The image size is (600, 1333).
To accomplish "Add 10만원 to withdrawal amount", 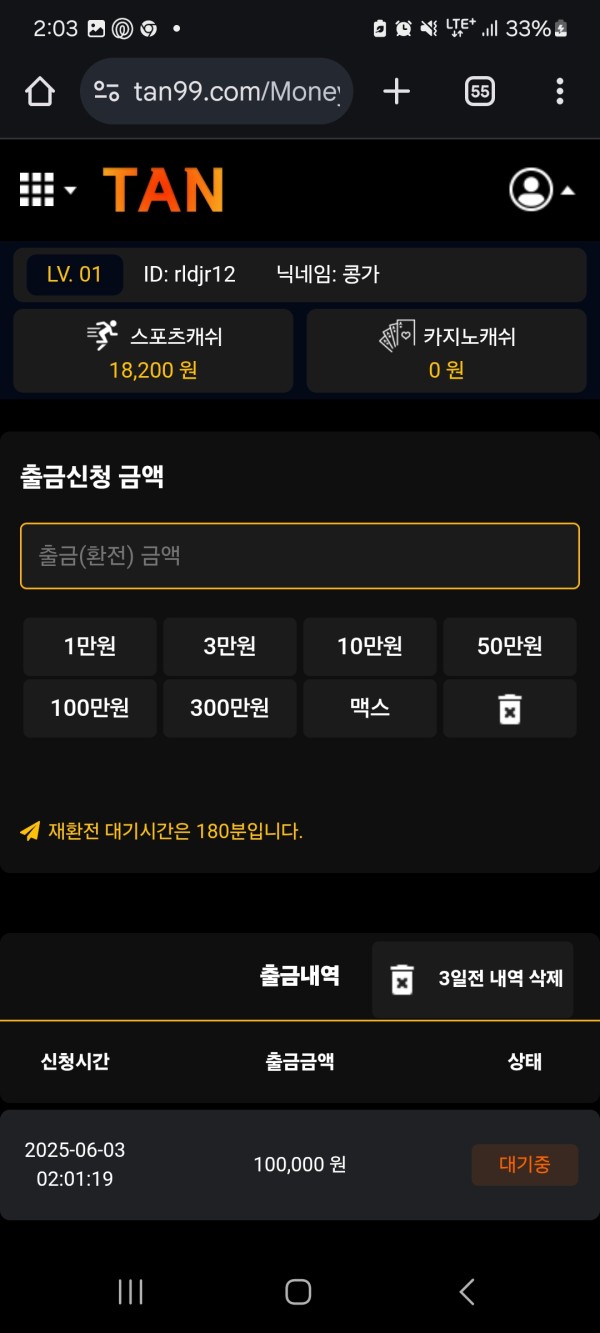I will (370, 647).
